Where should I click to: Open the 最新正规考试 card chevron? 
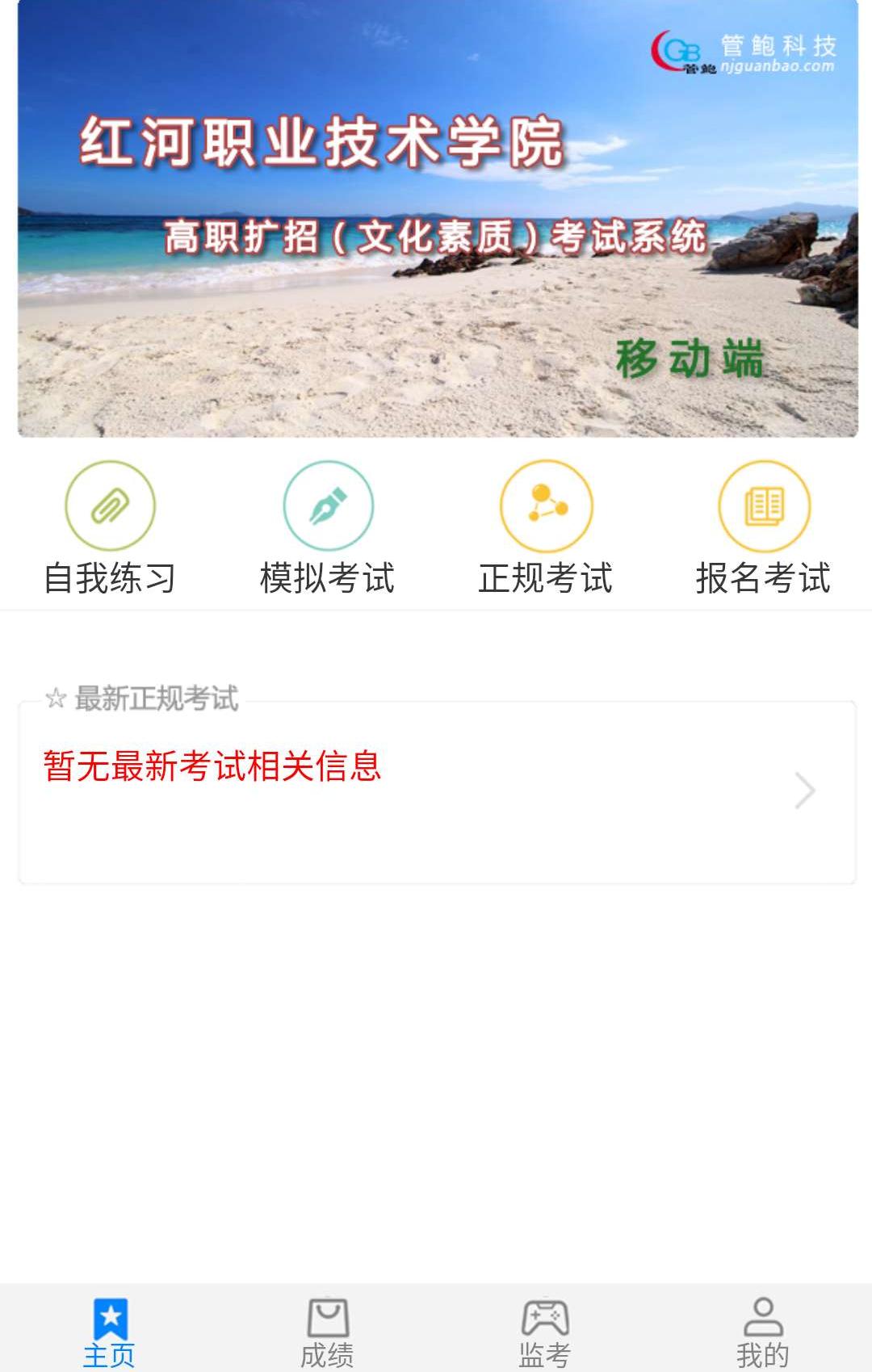[805, 791]
